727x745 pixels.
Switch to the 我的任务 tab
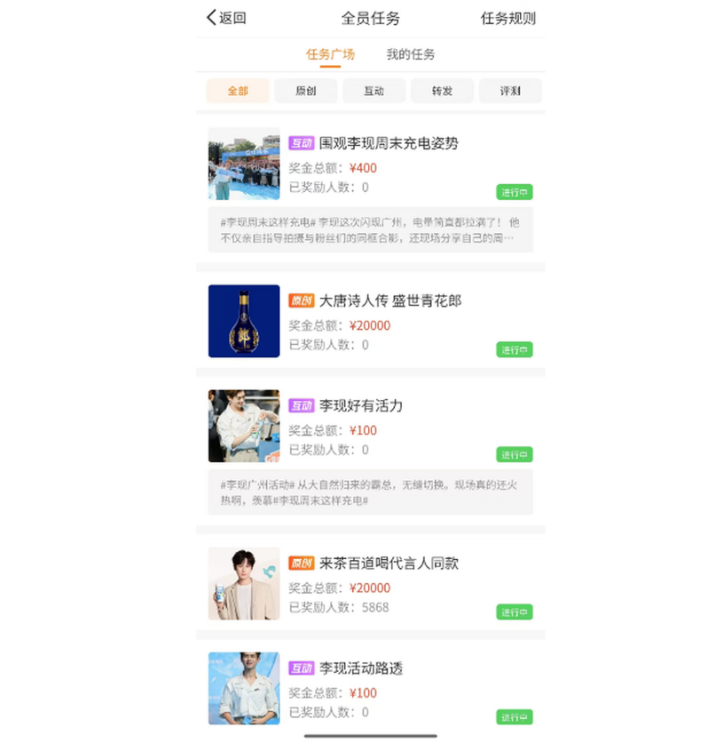click(x=411, y=54)
